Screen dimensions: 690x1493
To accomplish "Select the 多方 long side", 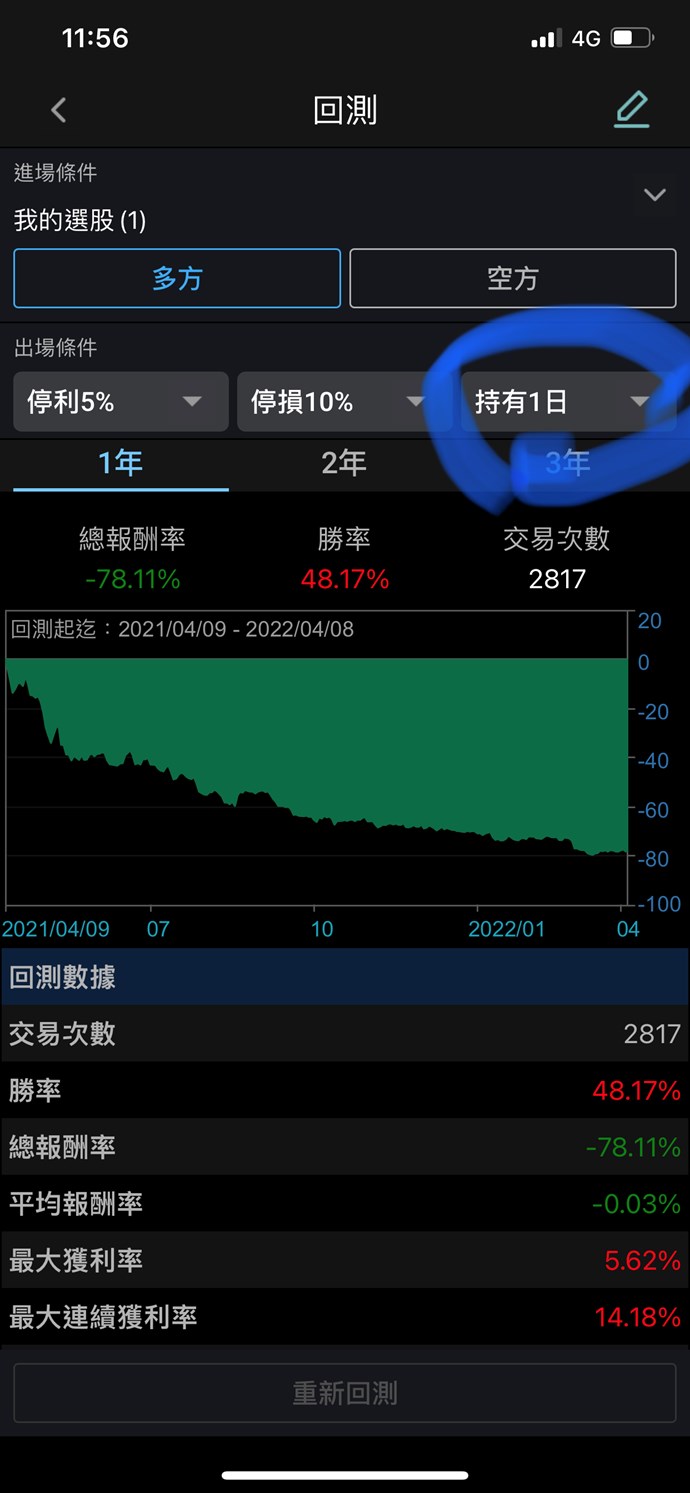I will pyautogui.click(x=177, y=278).
